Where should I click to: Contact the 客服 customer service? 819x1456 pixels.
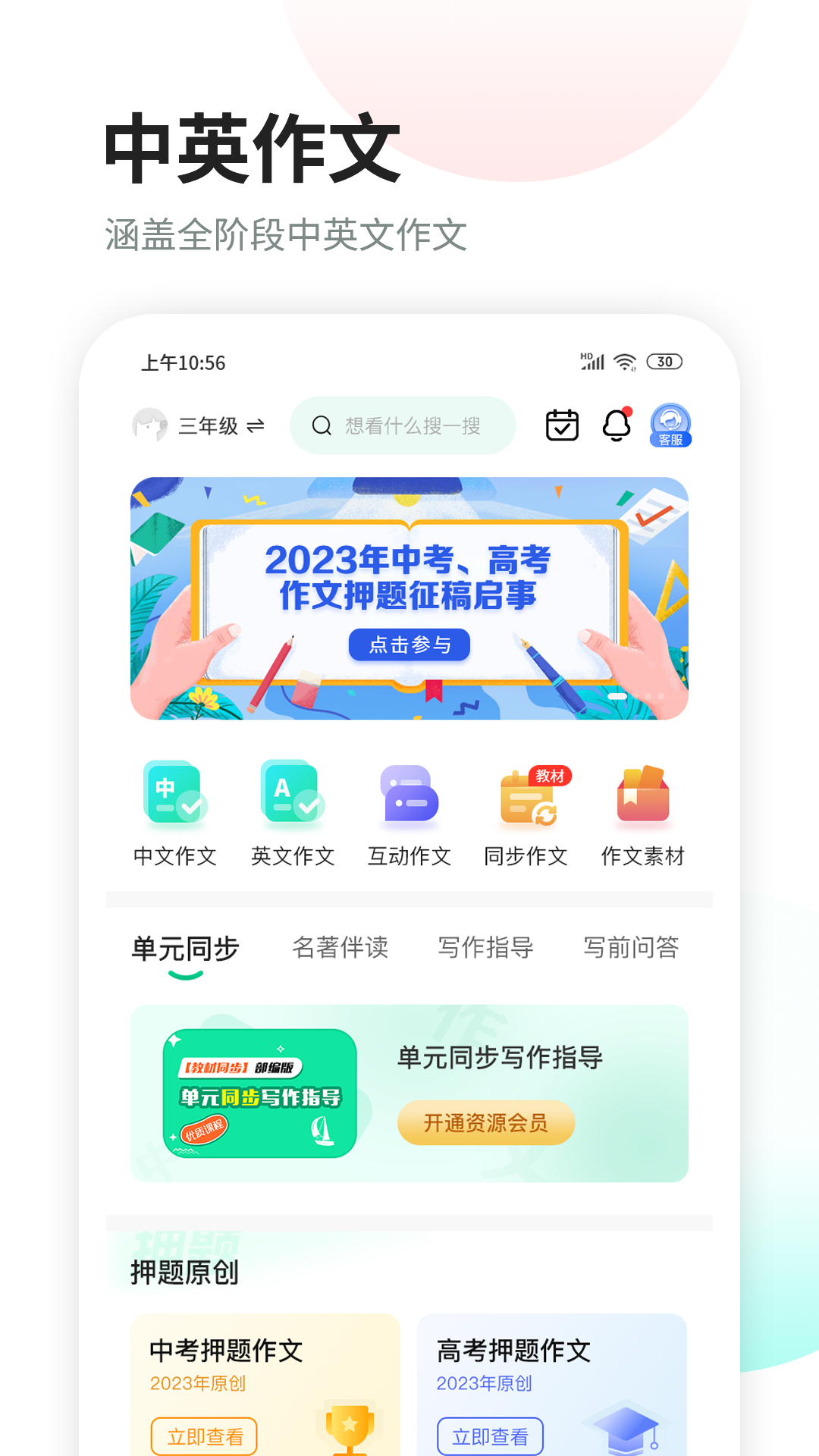tap(672, 425)
